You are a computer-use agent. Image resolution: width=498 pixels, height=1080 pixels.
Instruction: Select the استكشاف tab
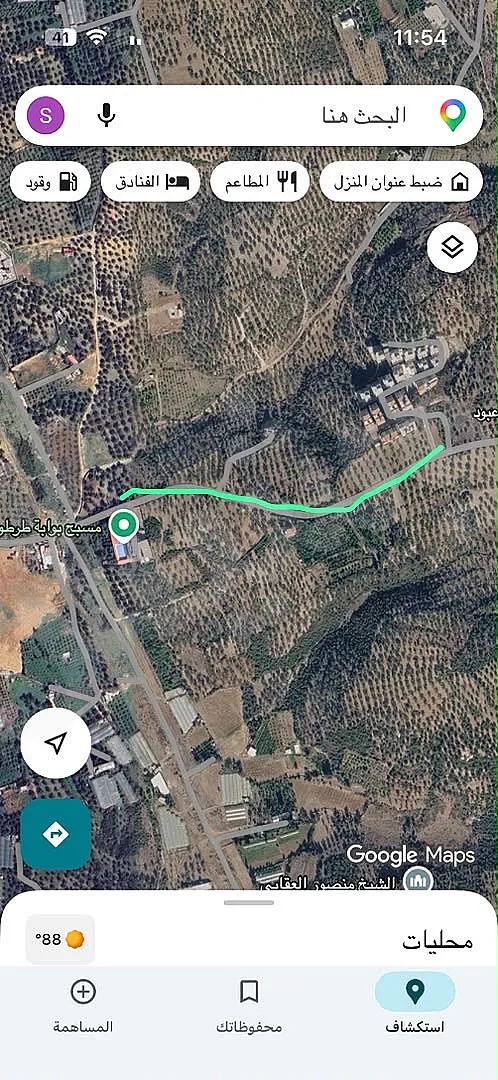(415, 1007)
